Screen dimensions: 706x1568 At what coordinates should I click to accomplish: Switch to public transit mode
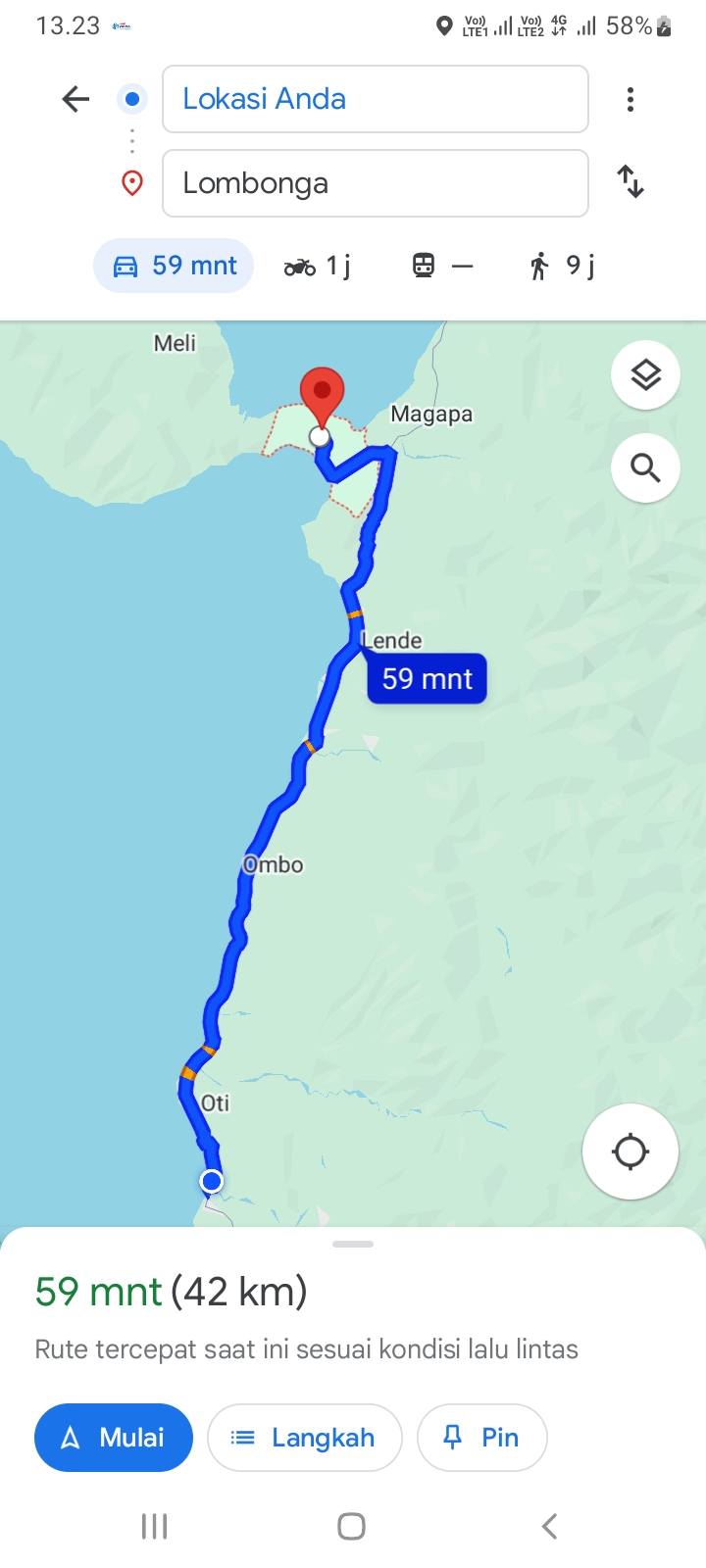pyautogui.click(x=442, y=266)
